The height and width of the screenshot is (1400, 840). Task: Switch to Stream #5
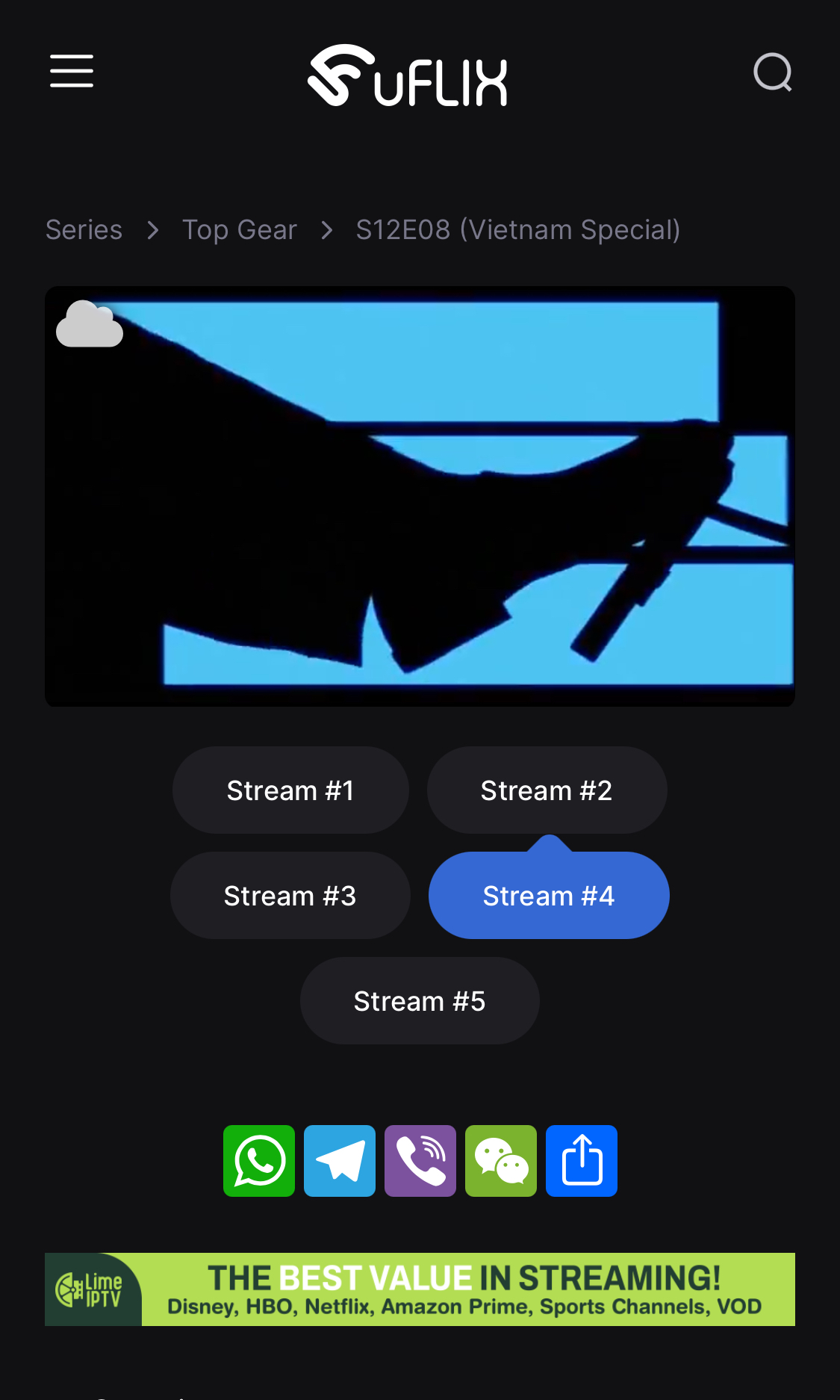(420, 1001)
